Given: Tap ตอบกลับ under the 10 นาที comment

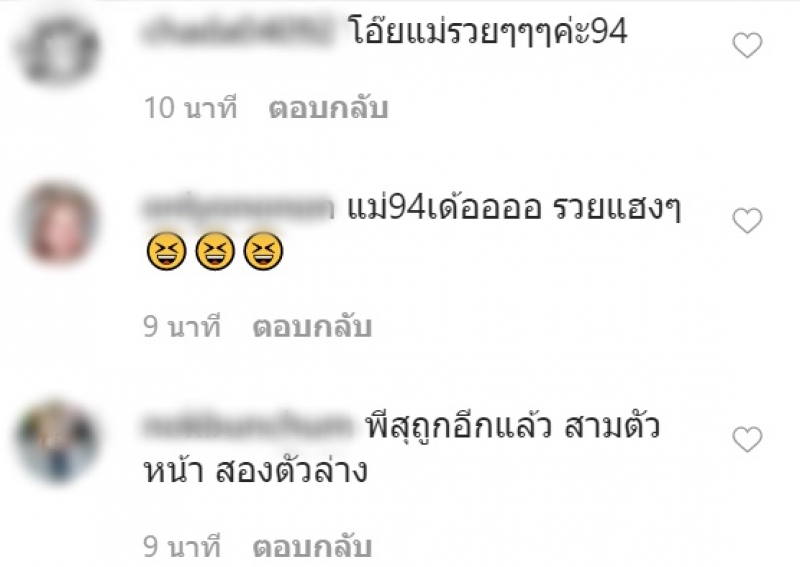Looking at the screenshot, I should [327, 109].
